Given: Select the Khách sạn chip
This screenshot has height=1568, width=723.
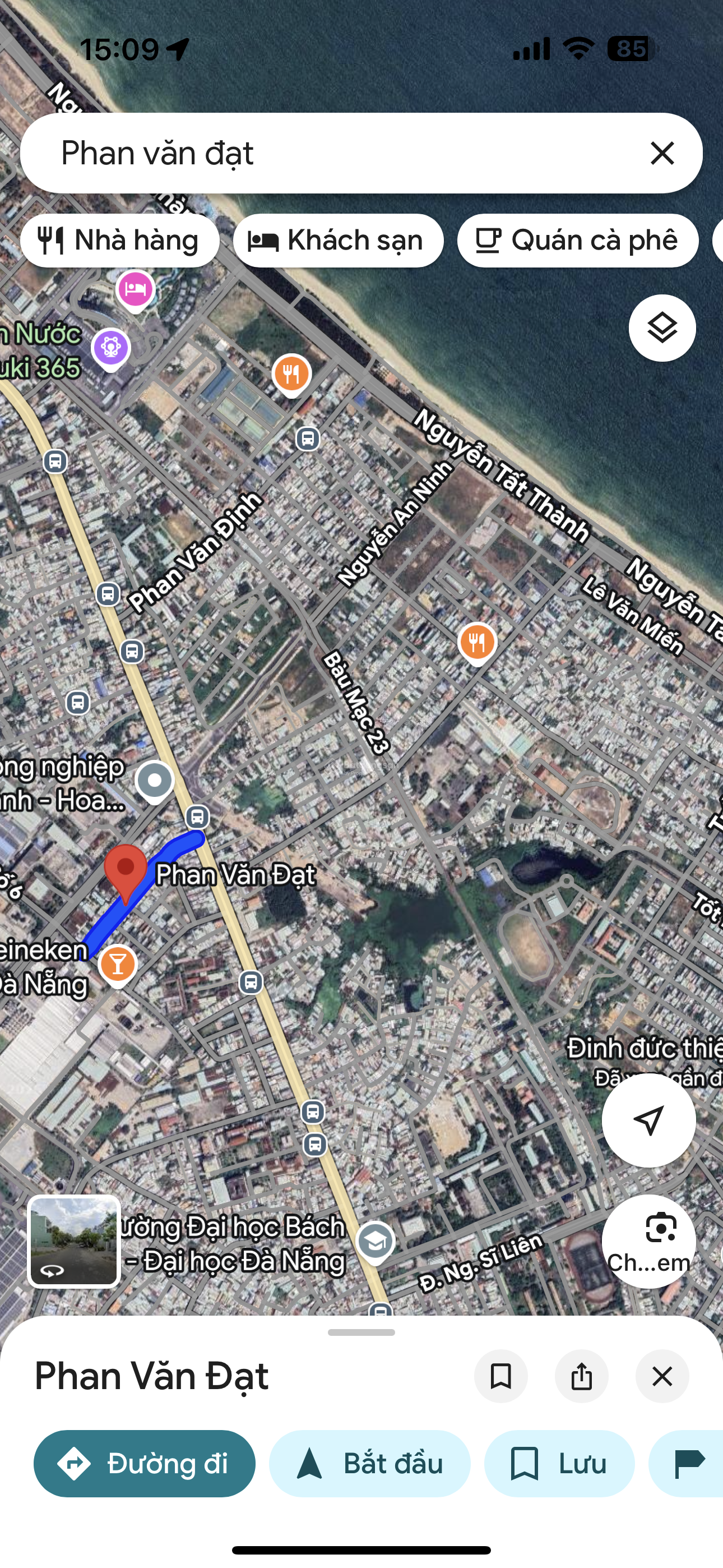Looking at the screenshot, I should click(338, 241).
